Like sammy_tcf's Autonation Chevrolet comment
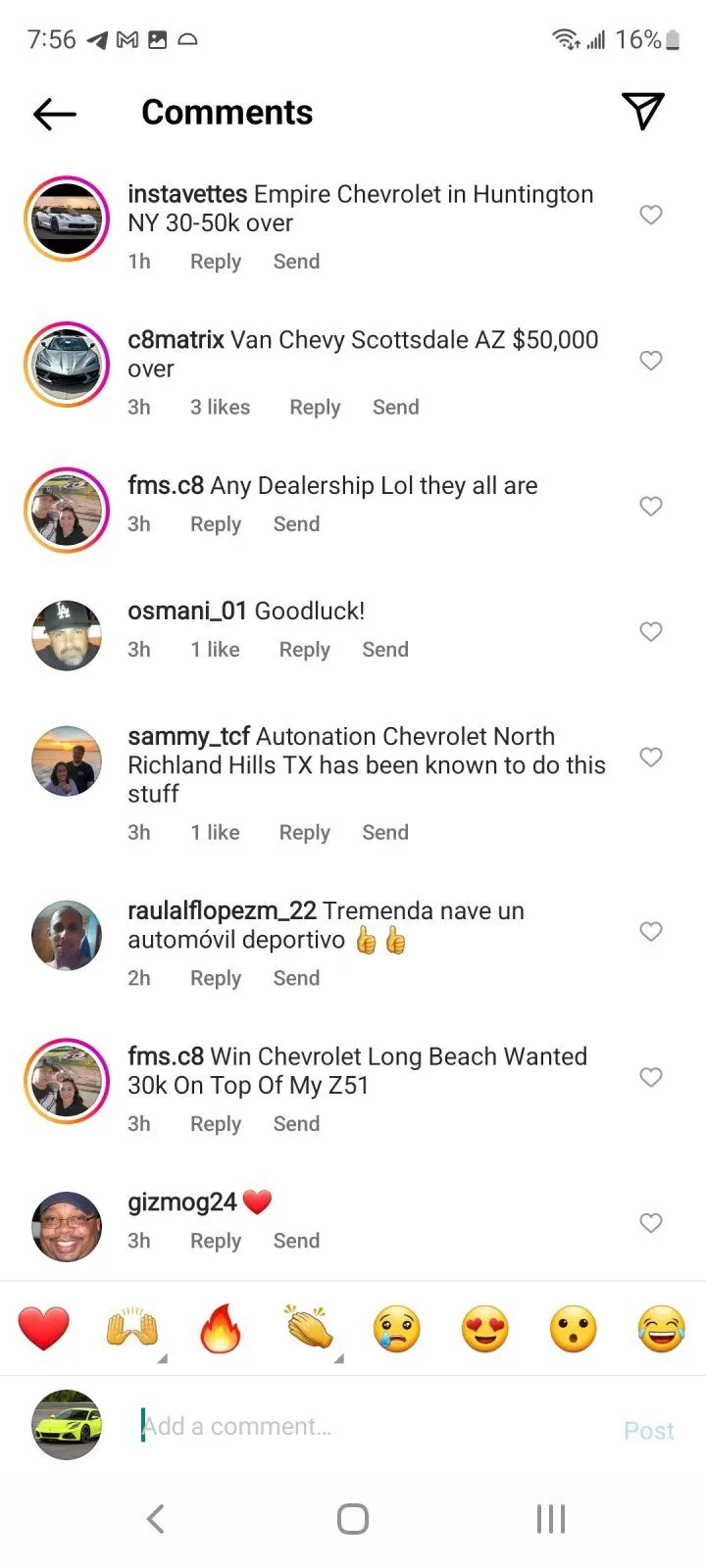 tap(651, 757)
